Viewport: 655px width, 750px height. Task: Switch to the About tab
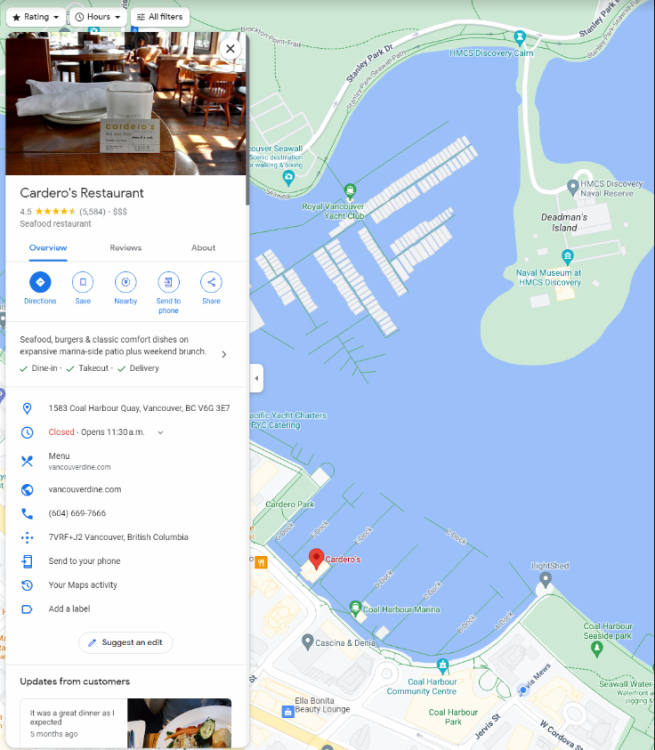pyautogui.click(x=203, y=248)
